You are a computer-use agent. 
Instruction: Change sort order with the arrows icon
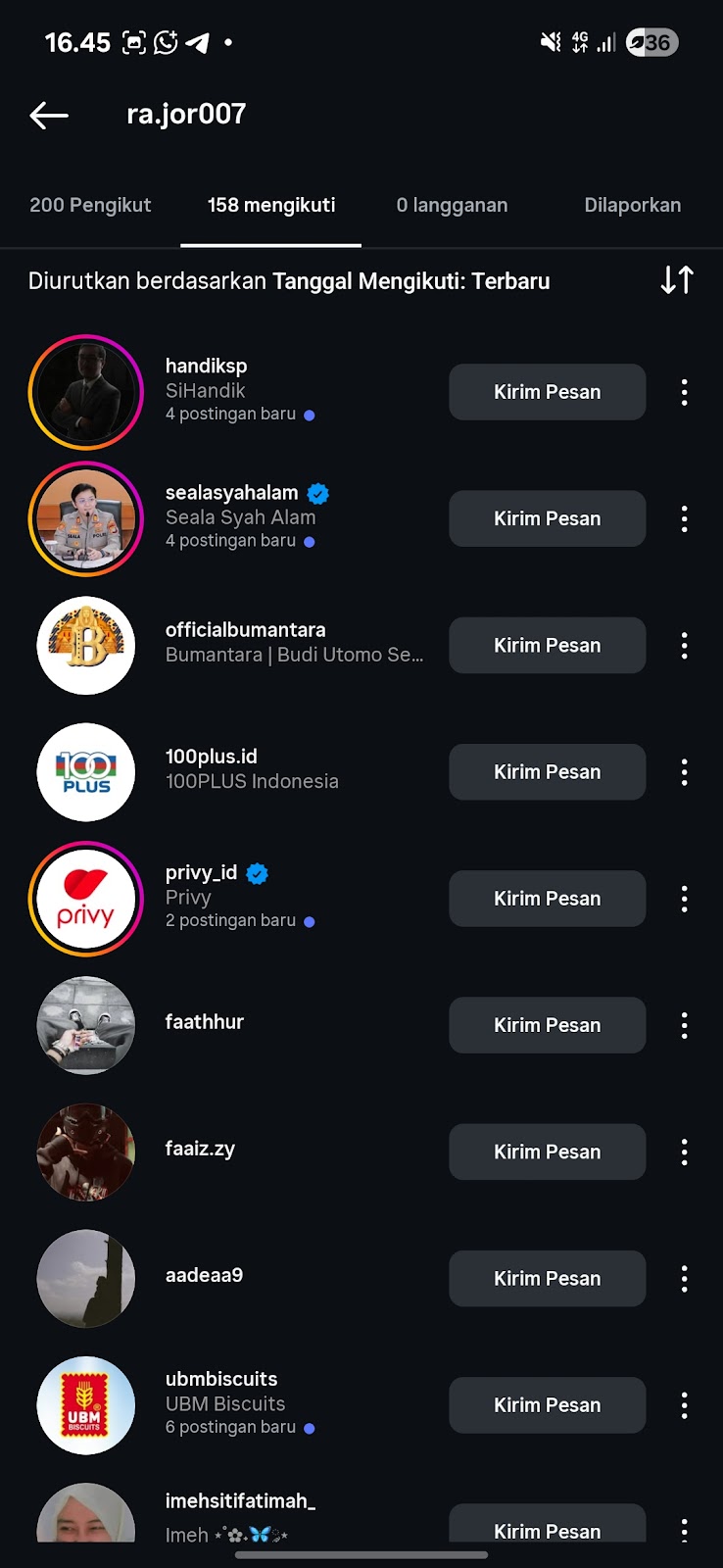[677, 280]
